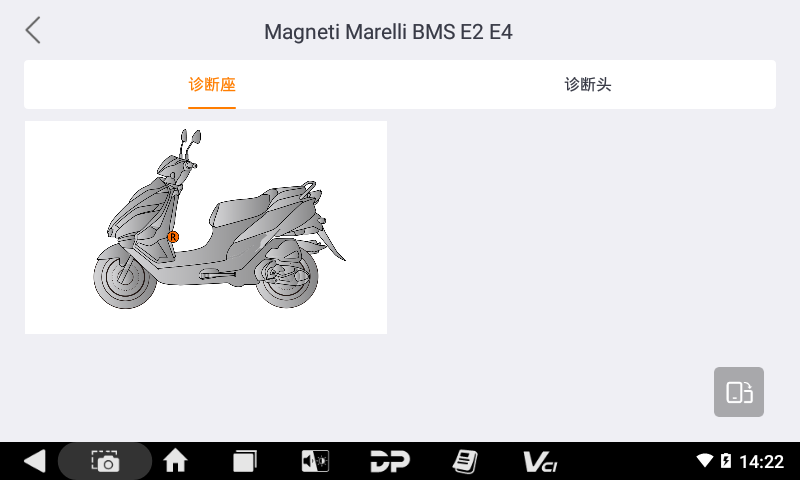Open the VCI connection status
This screenshot has width=800, height=480.
coord(540,461)
